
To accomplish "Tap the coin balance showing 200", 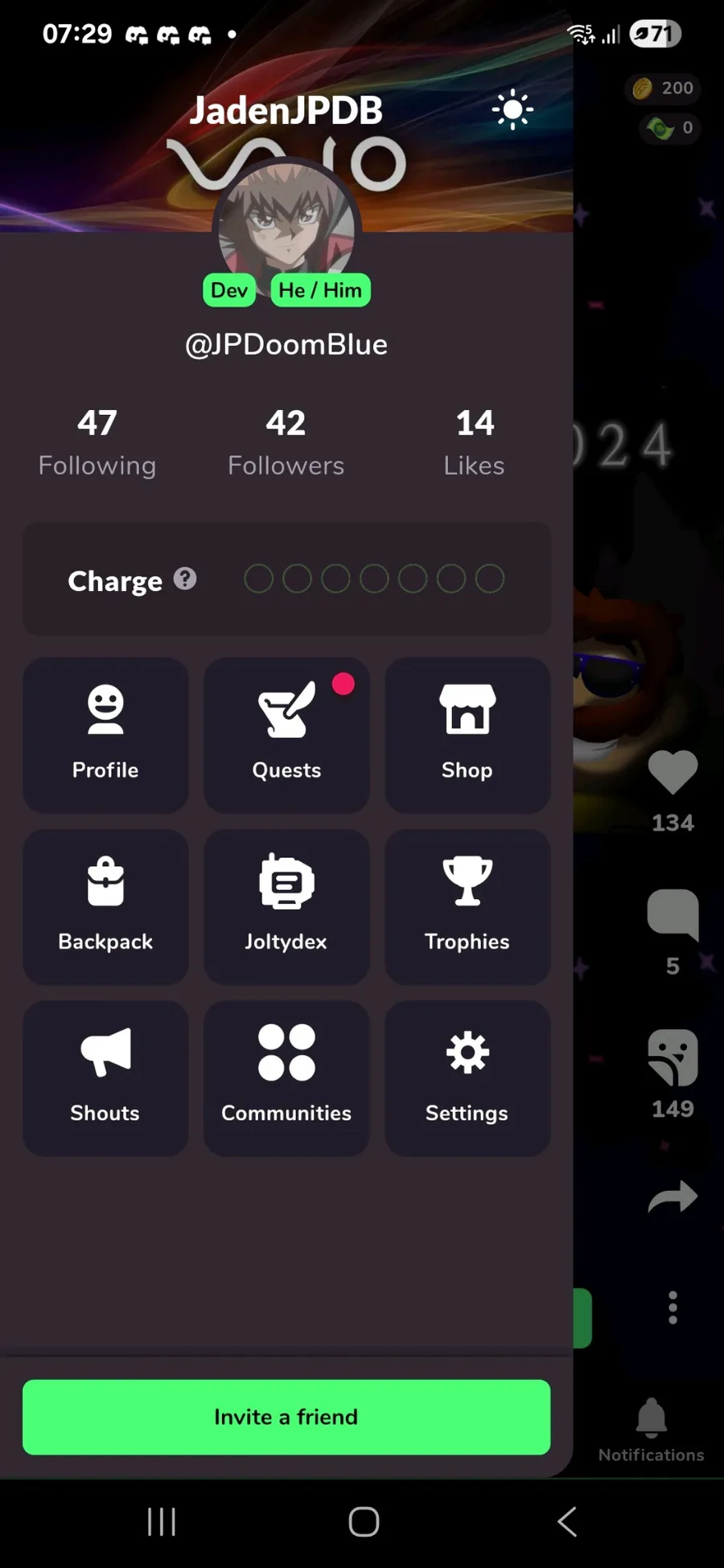I will pyautogui.click(x=662, y=88).
